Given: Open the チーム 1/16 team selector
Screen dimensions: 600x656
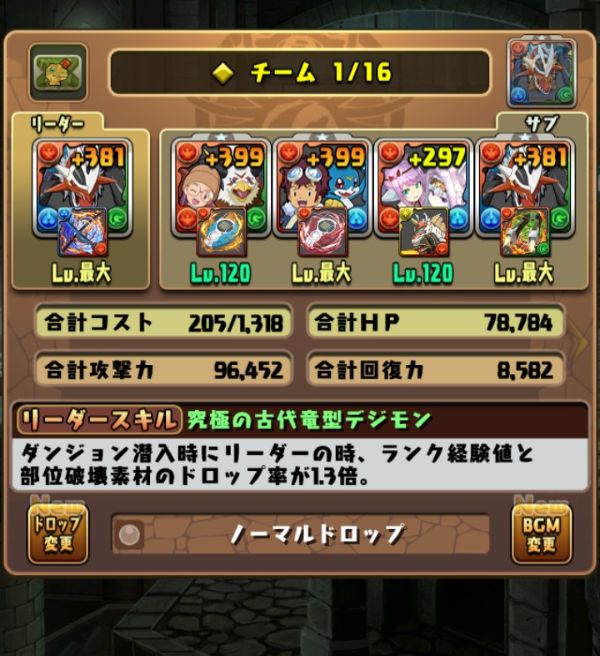Looking at the screenshot, I should coord(300,72).
